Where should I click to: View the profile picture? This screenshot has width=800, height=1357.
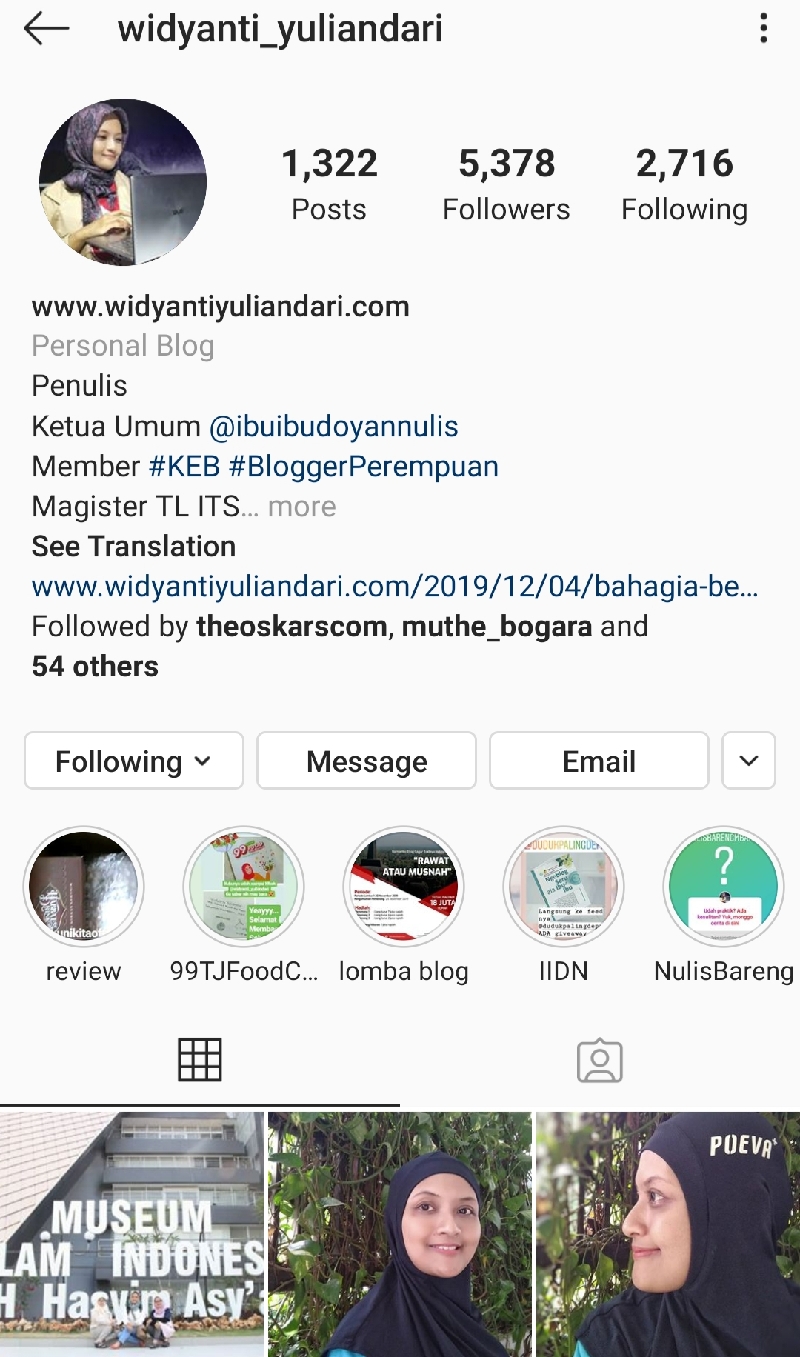click(123, 182)
